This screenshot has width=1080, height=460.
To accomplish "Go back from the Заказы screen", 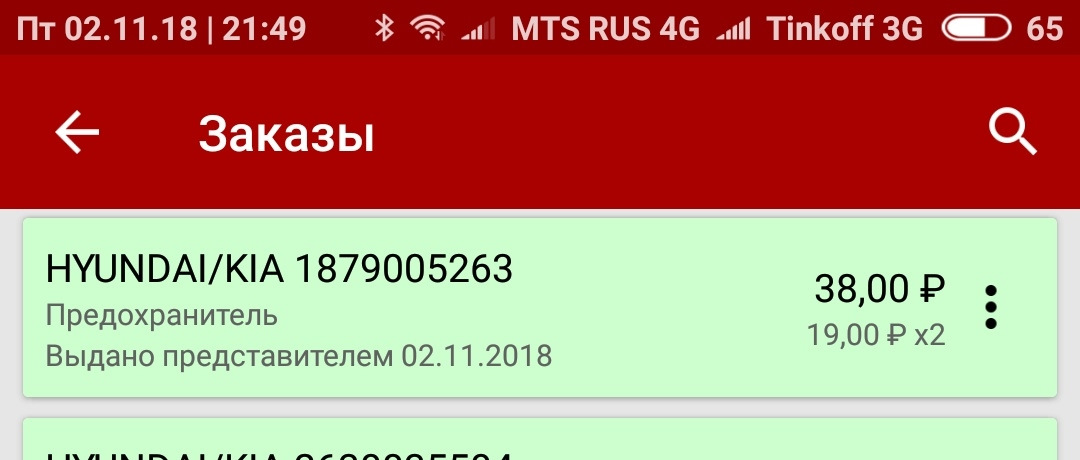I will point(77,133).
